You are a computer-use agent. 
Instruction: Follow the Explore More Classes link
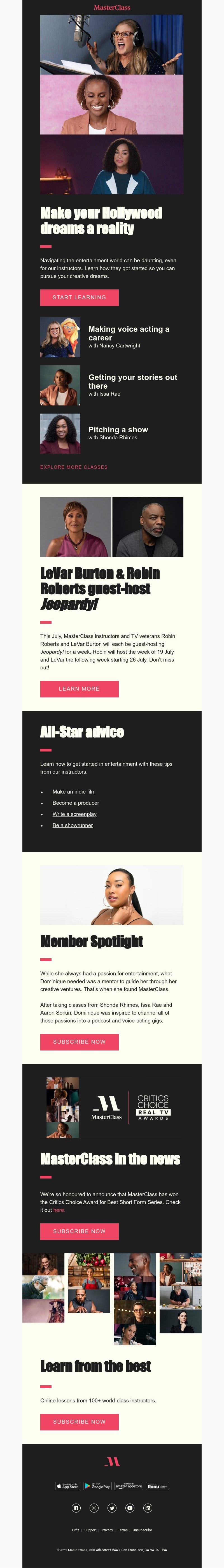(x=74, y=467)
